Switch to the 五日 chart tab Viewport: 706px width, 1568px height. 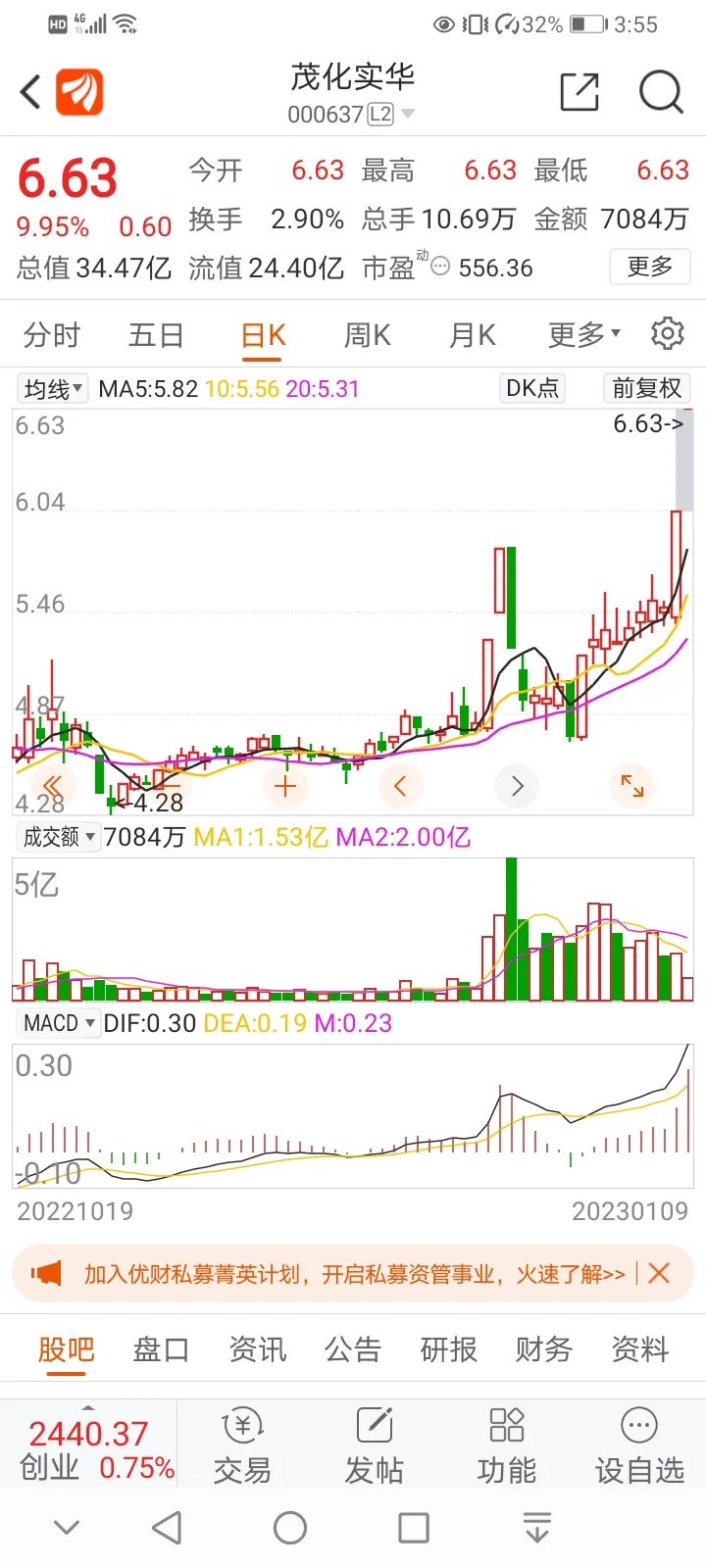tap(156, 335)
